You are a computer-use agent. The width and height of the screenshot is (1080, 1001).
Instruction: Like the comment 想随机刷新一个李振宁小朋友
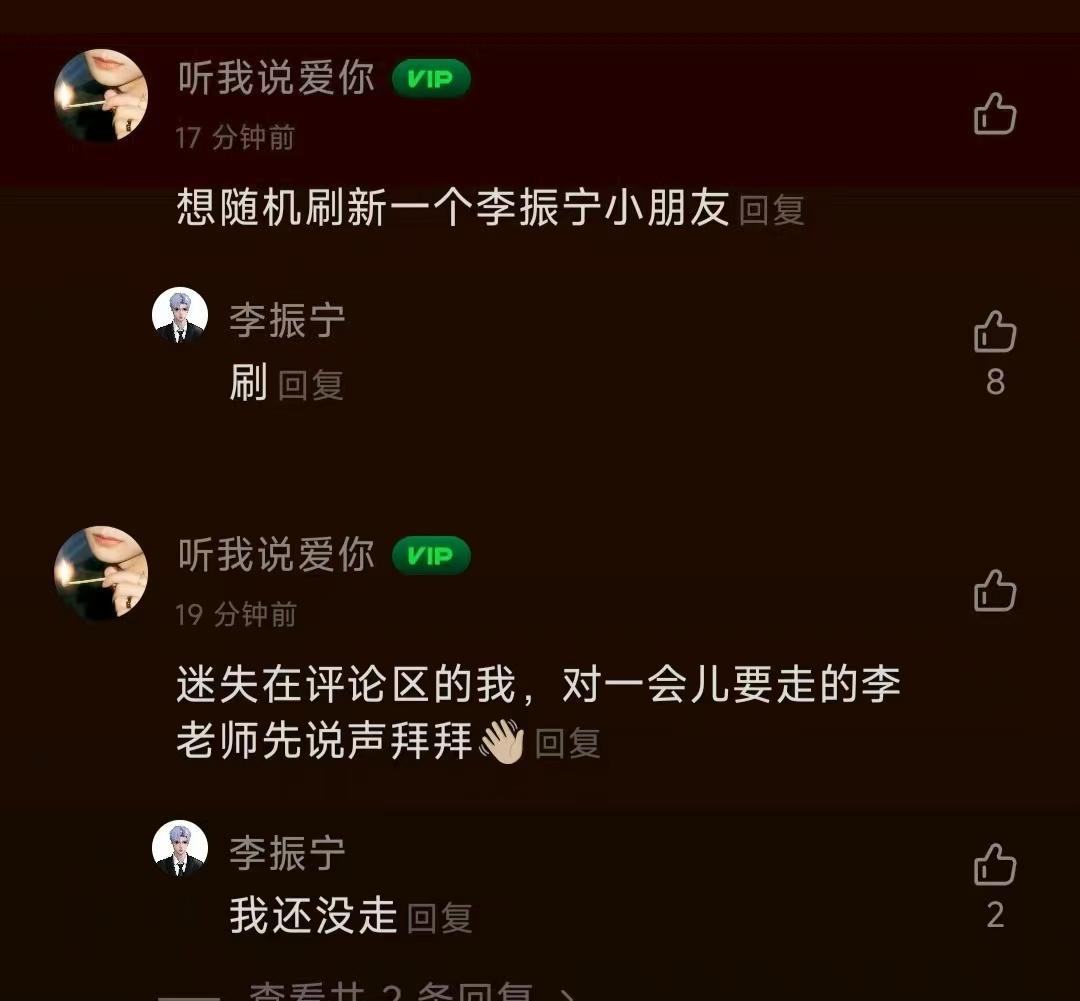pos(994,114)
